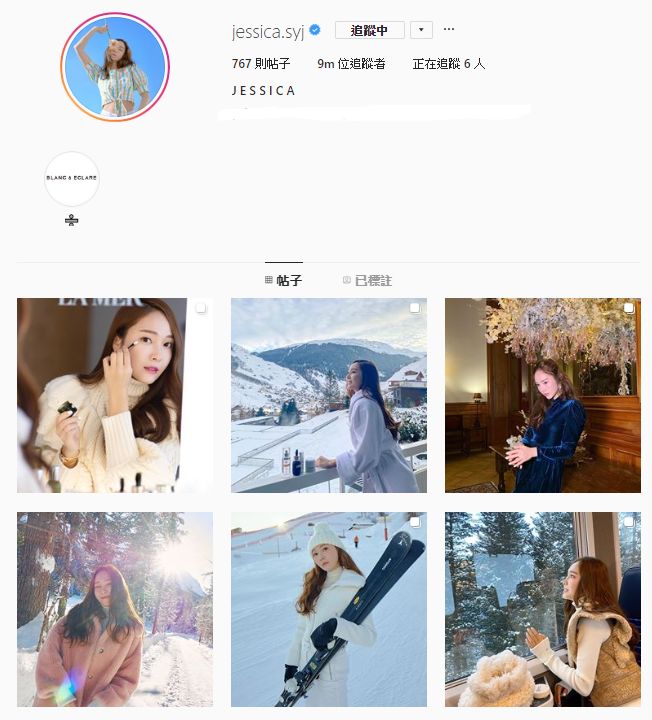Open the blue velvet dress post
652x720 pixels.
[x=543, y=395]
